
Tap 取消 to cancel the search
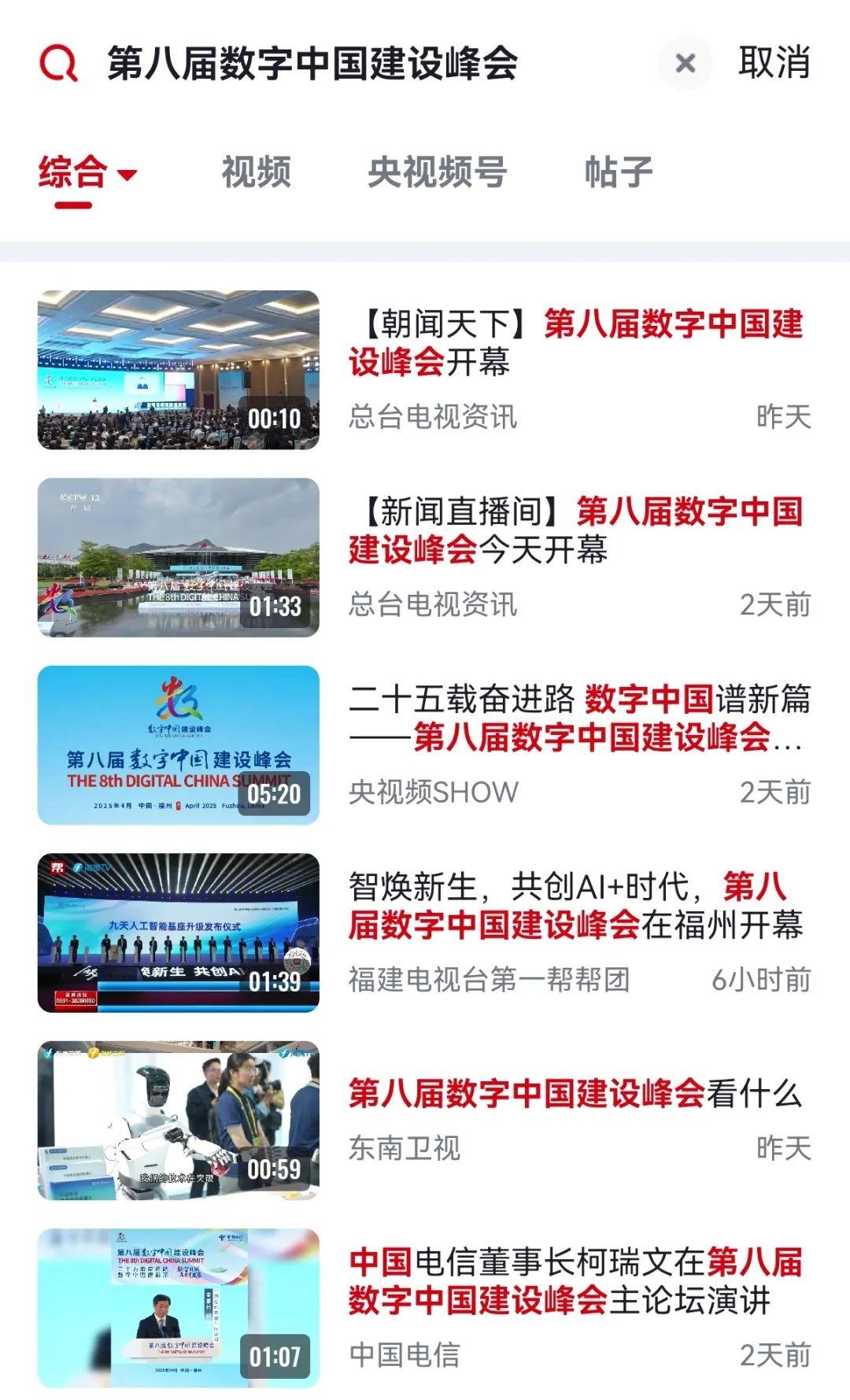point(774,63)
